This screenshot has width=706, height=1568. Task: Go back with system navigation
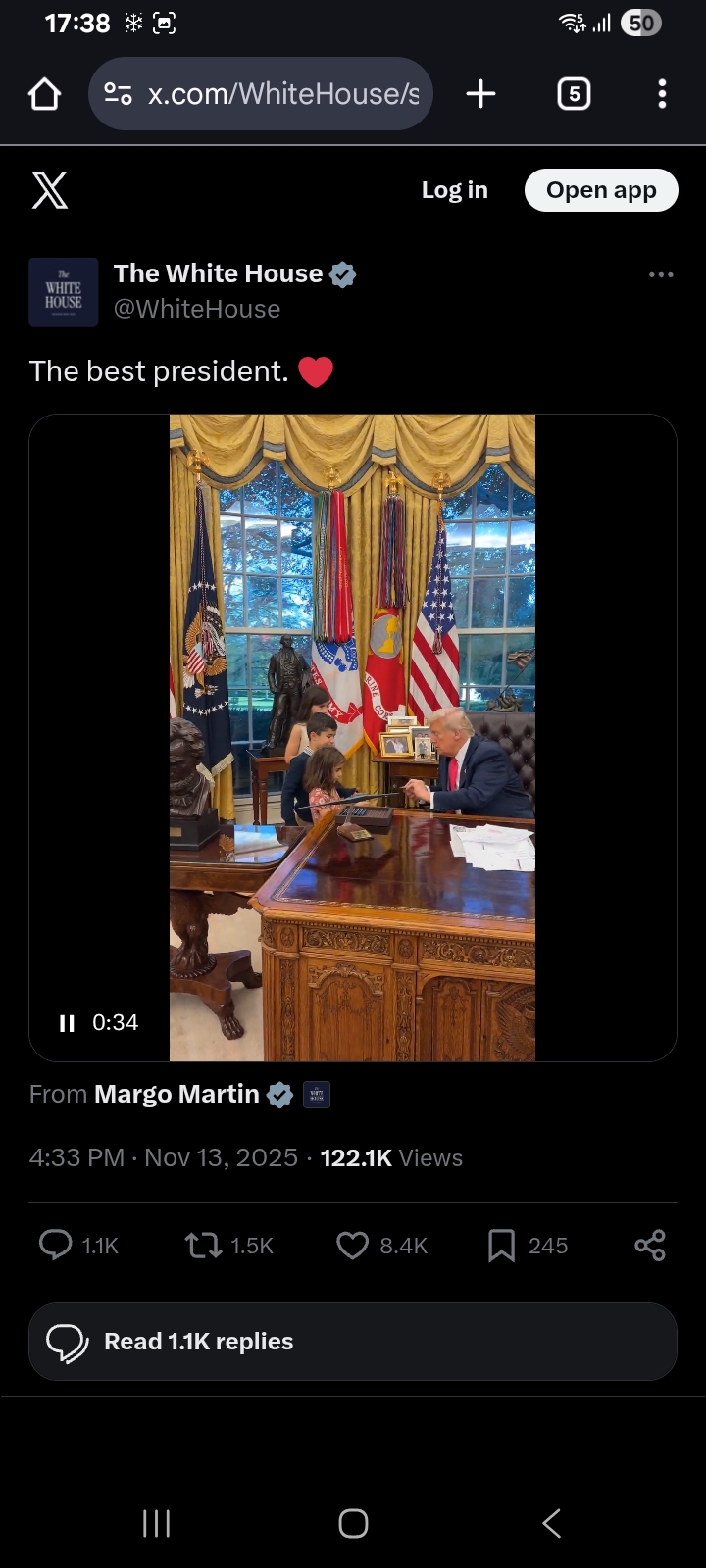[x=551, y=1523]
